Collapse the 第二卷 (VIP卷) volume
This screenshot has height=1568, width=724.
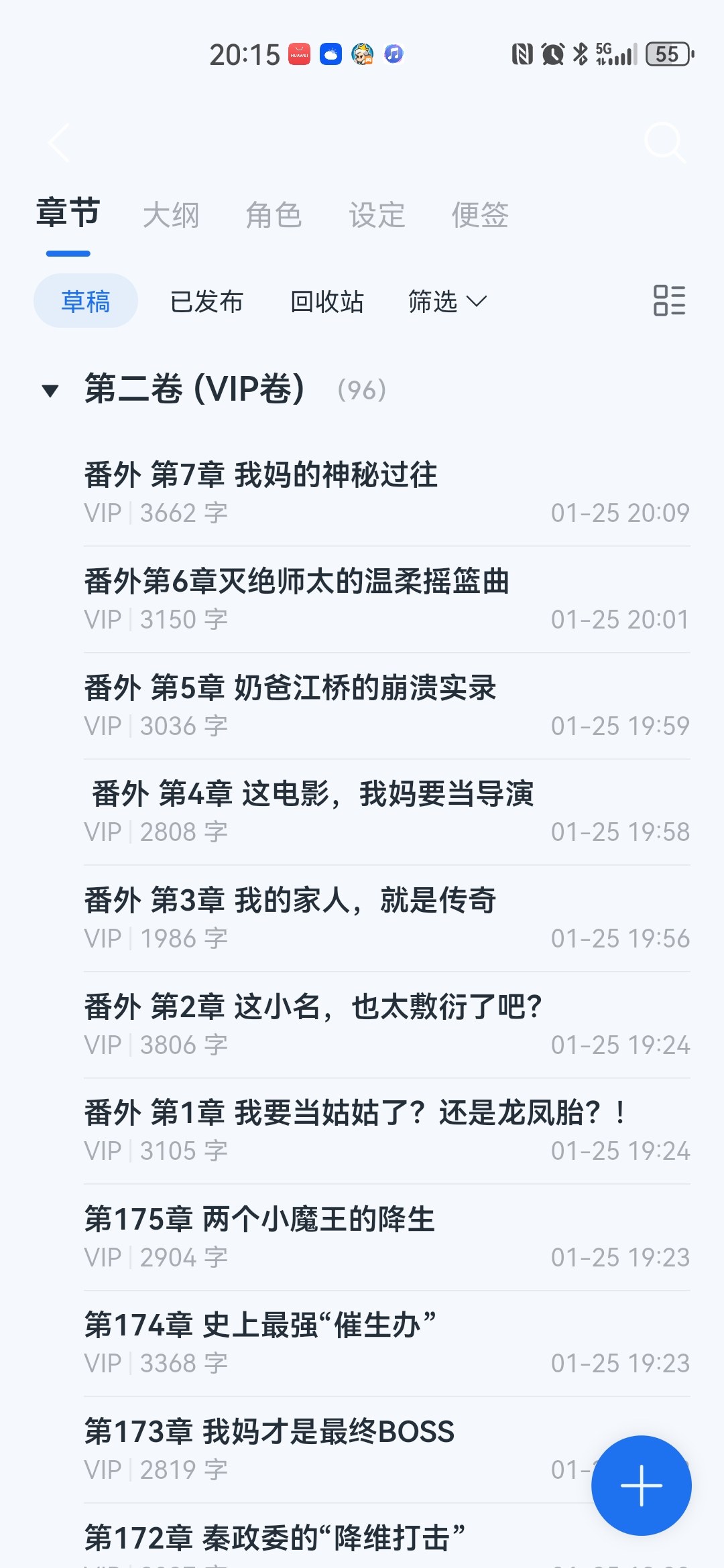pos(50,391)
